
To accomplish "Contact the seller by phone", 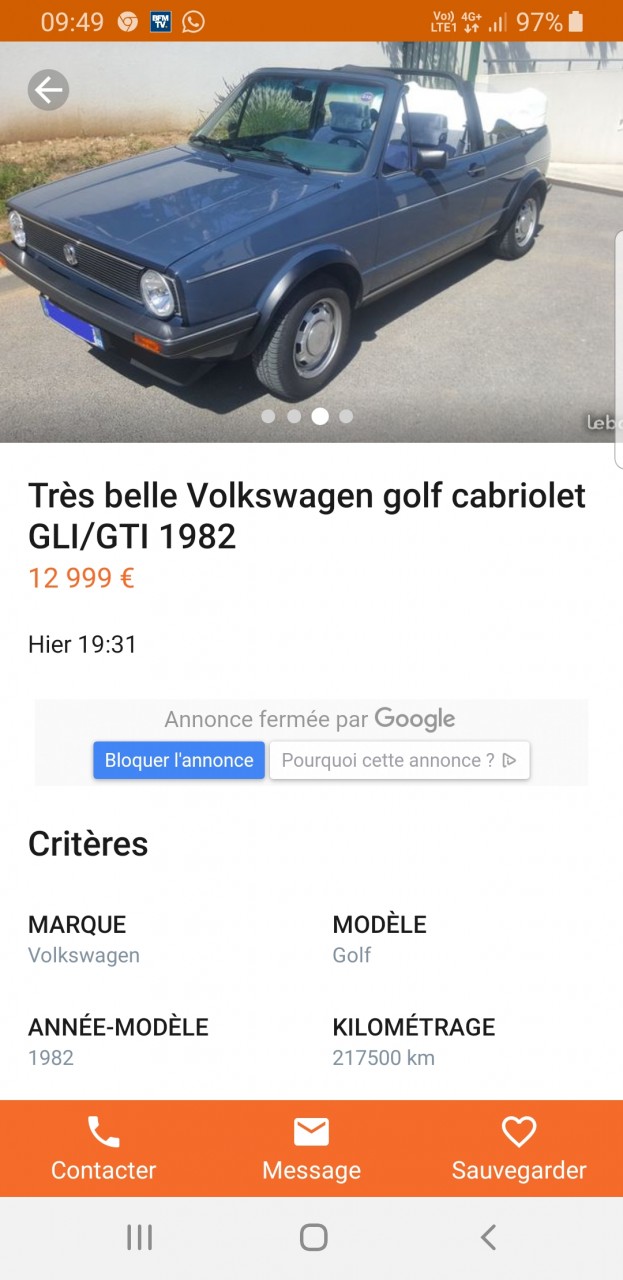I will coord(103,1148).
